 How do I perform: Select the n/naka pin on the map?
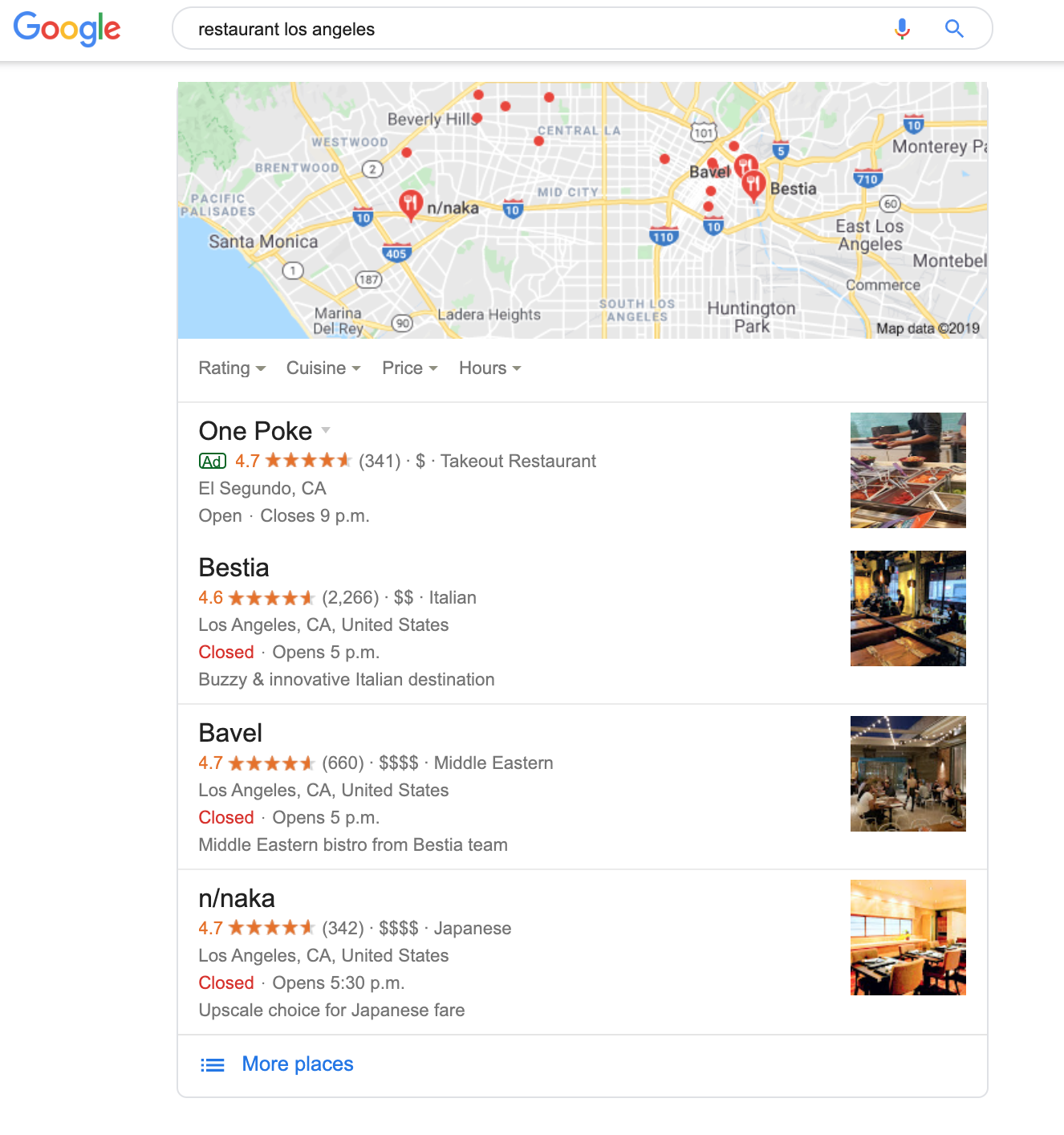click(x=411, y=204)
